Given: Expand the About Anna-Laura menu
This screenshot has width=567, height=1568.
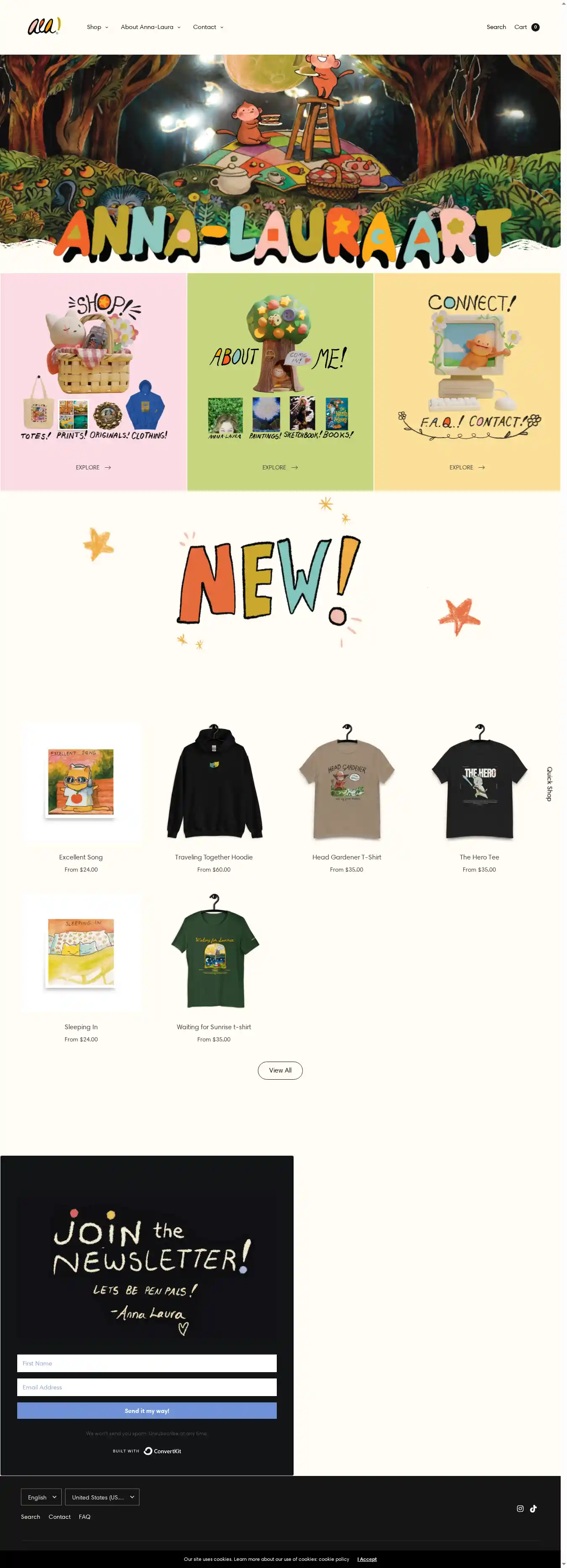Looking at the screenshot, I should coord(150,27).
